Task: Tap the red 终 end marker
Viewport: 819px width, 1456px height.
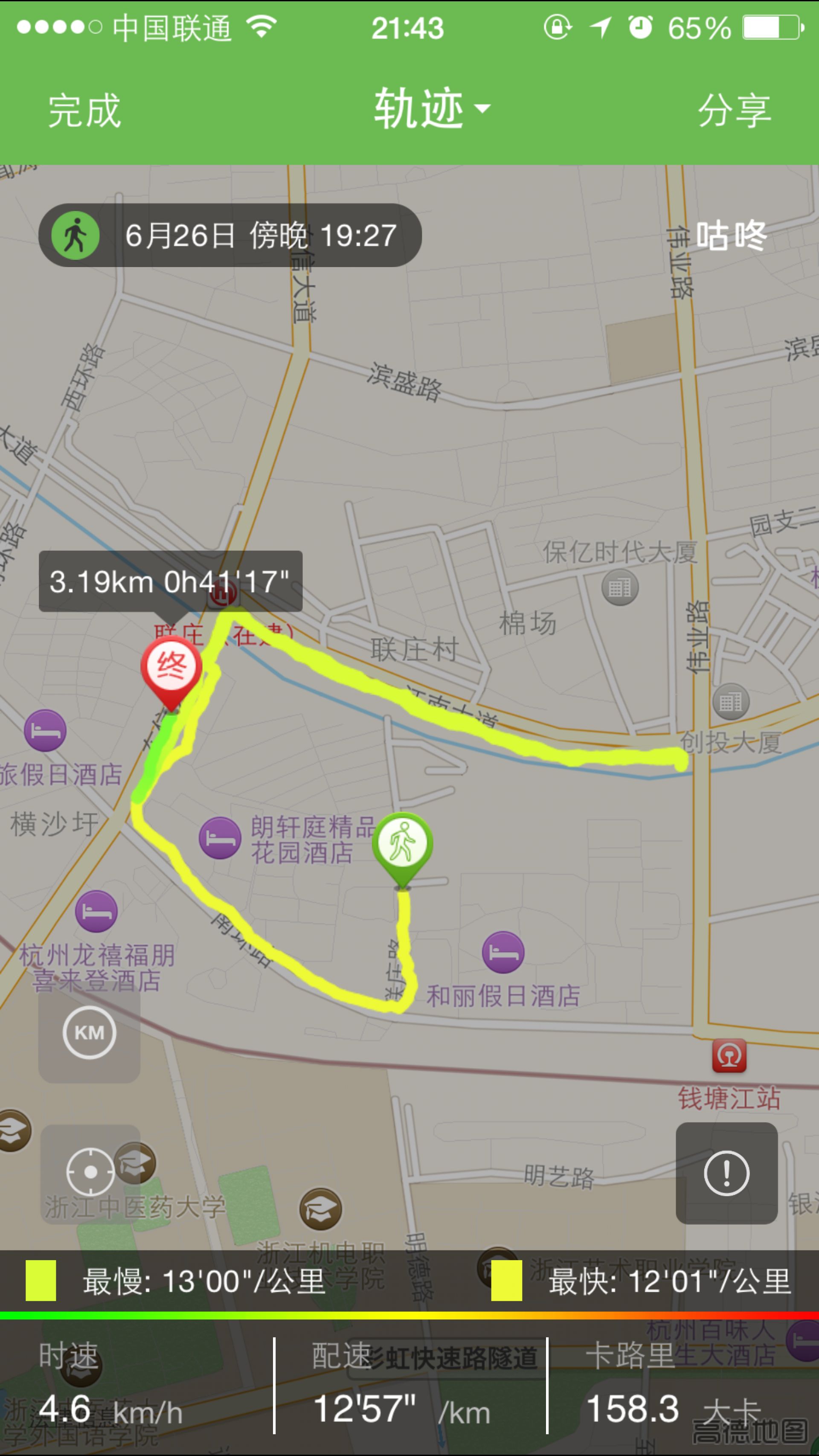Action: point(171,668)
